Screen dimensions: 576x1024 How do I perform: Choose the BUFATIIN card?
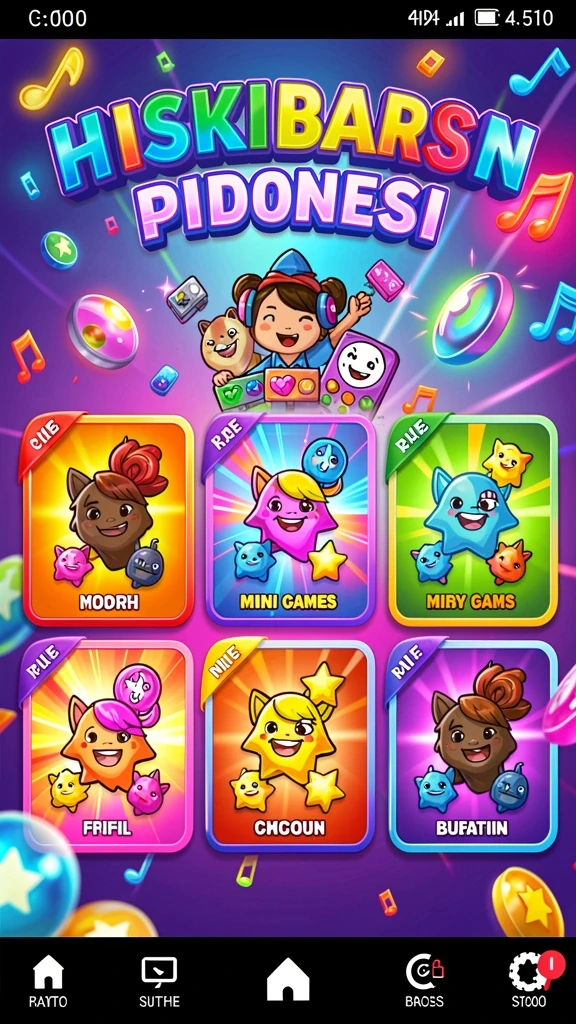point(473,745)
